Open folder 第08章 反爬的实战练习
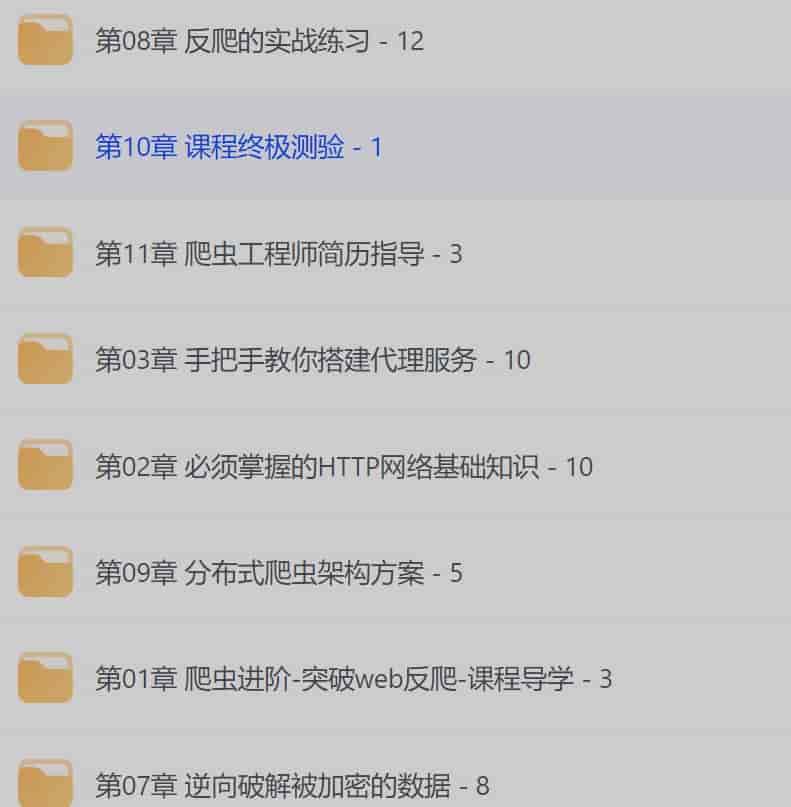Image resolution: width=791 pixels, height=807 pixels. point(259,41)
